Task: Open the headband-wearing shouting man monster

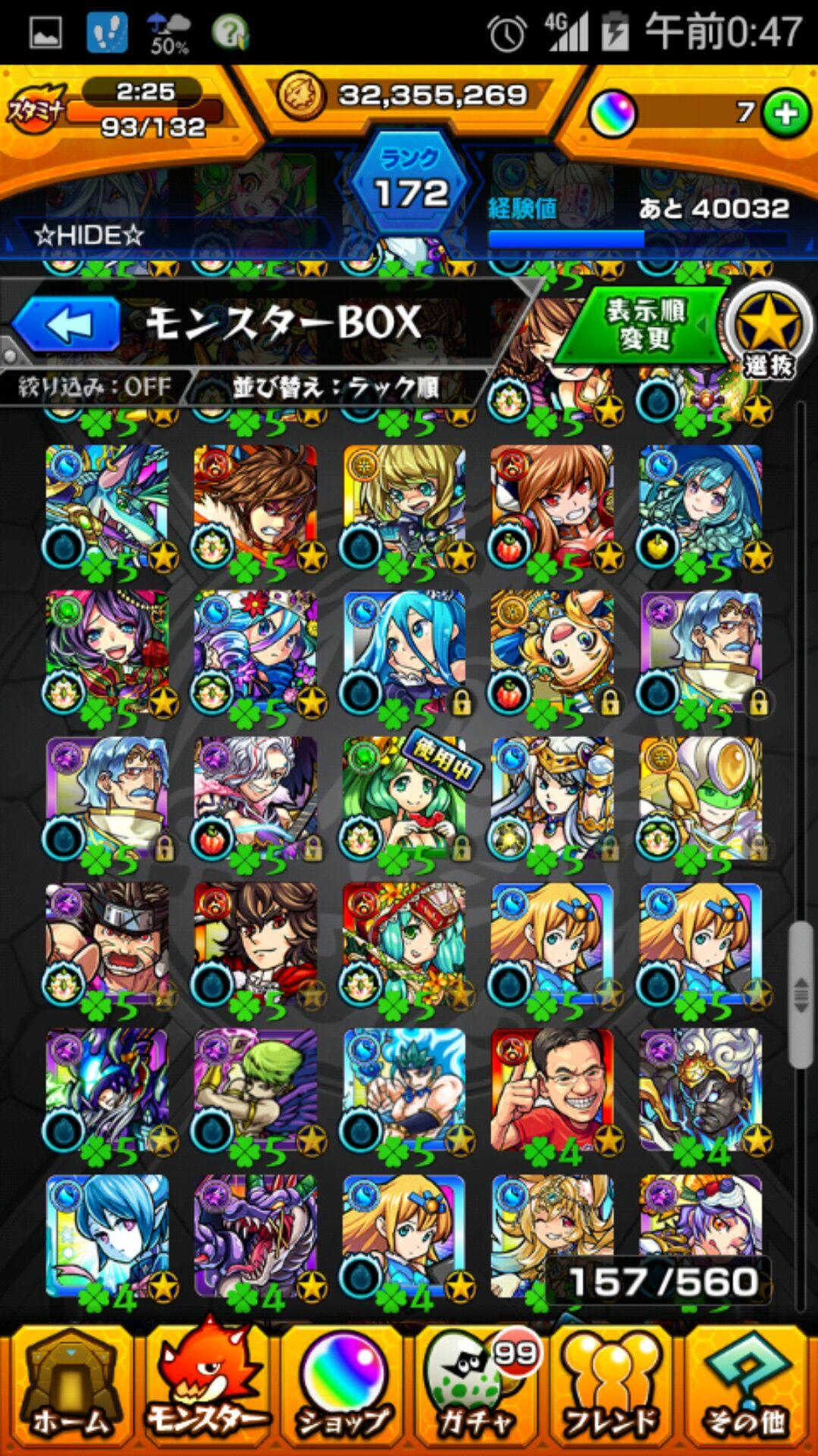Action: (x=108, y=944)
